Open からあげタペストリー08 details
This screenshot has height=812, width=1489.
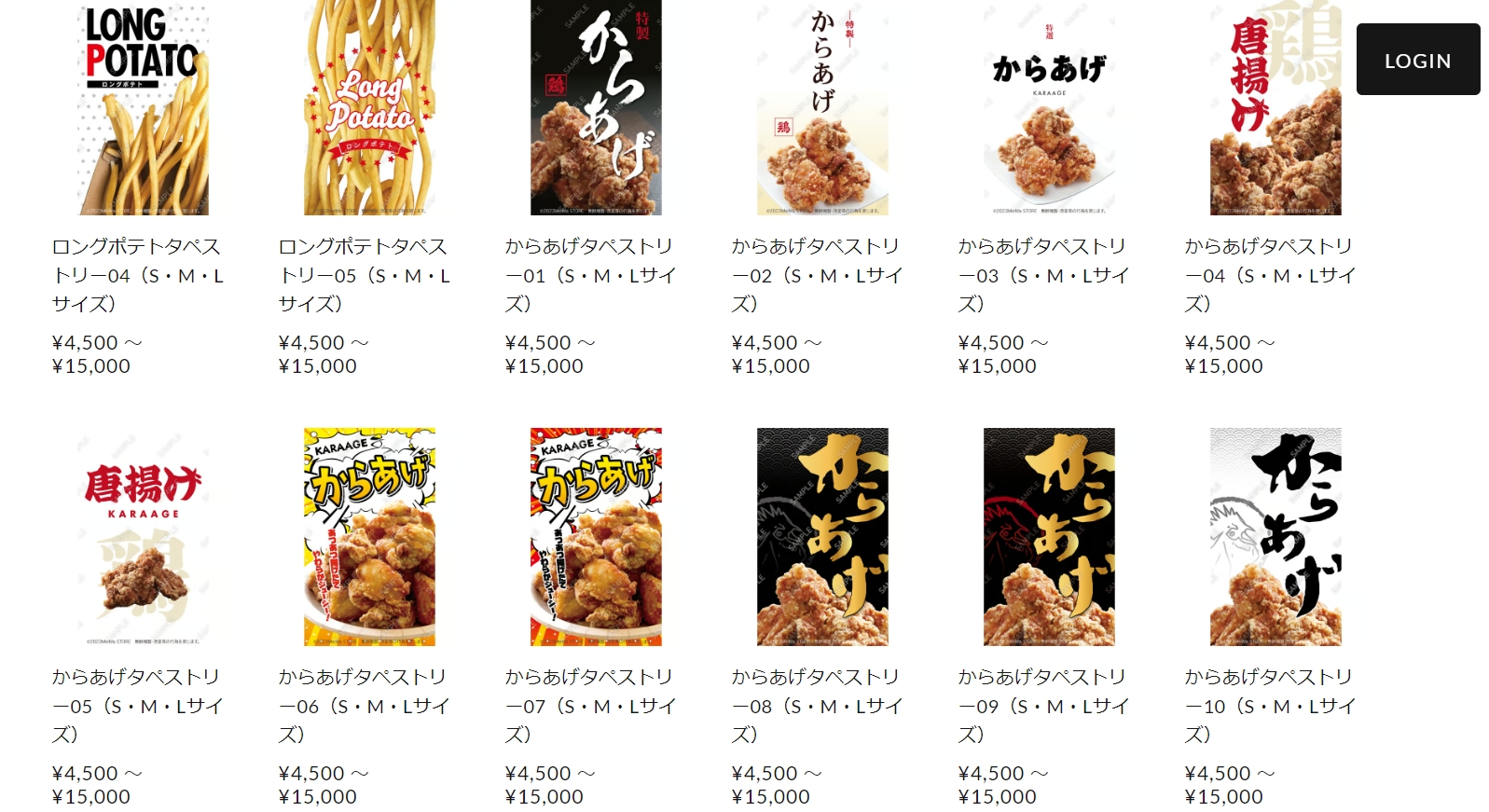[x=822, y=537]
